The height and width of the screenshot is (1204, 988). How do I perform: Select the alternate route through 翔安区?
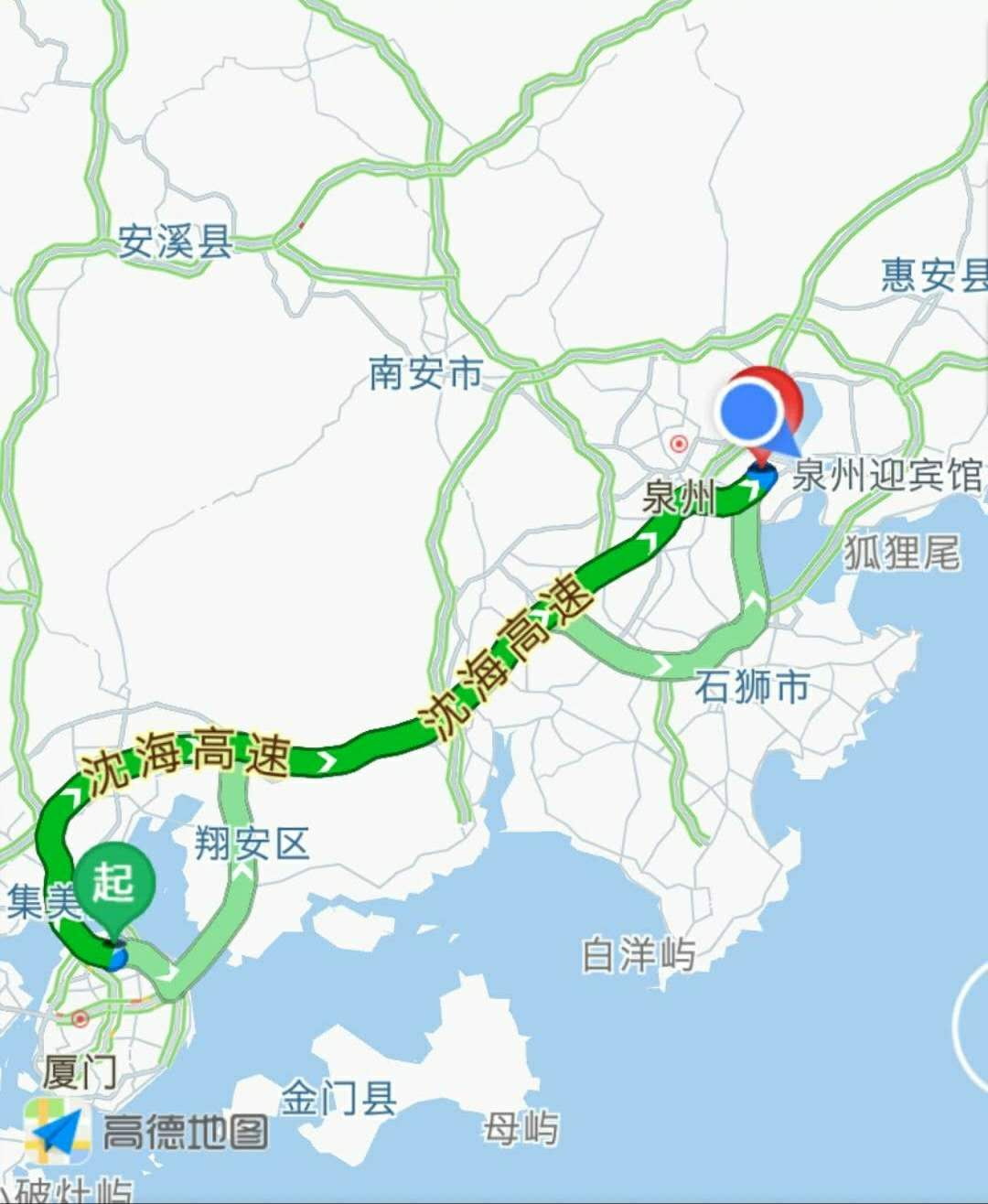pyautogui.click(x=240, y=878)
